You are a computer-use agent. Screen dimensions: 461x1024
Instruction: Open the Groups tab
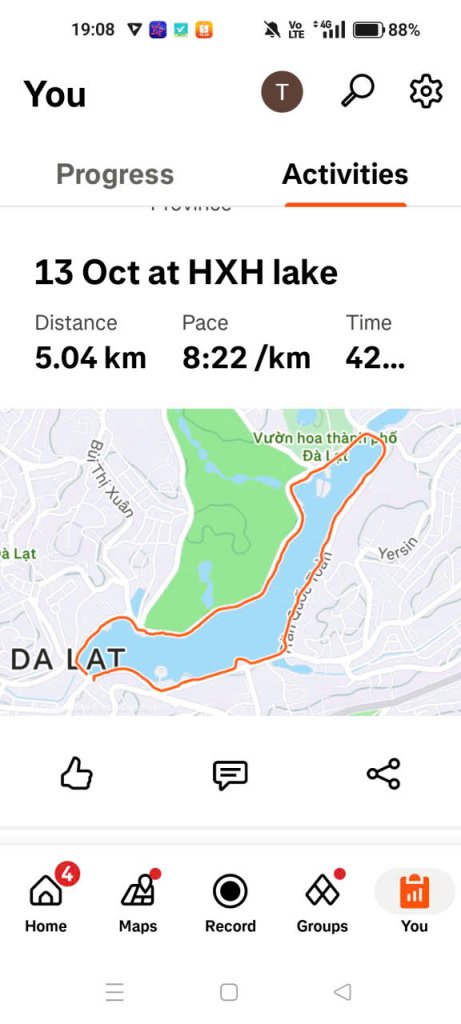pyautogui.click(x=323, y=900)
